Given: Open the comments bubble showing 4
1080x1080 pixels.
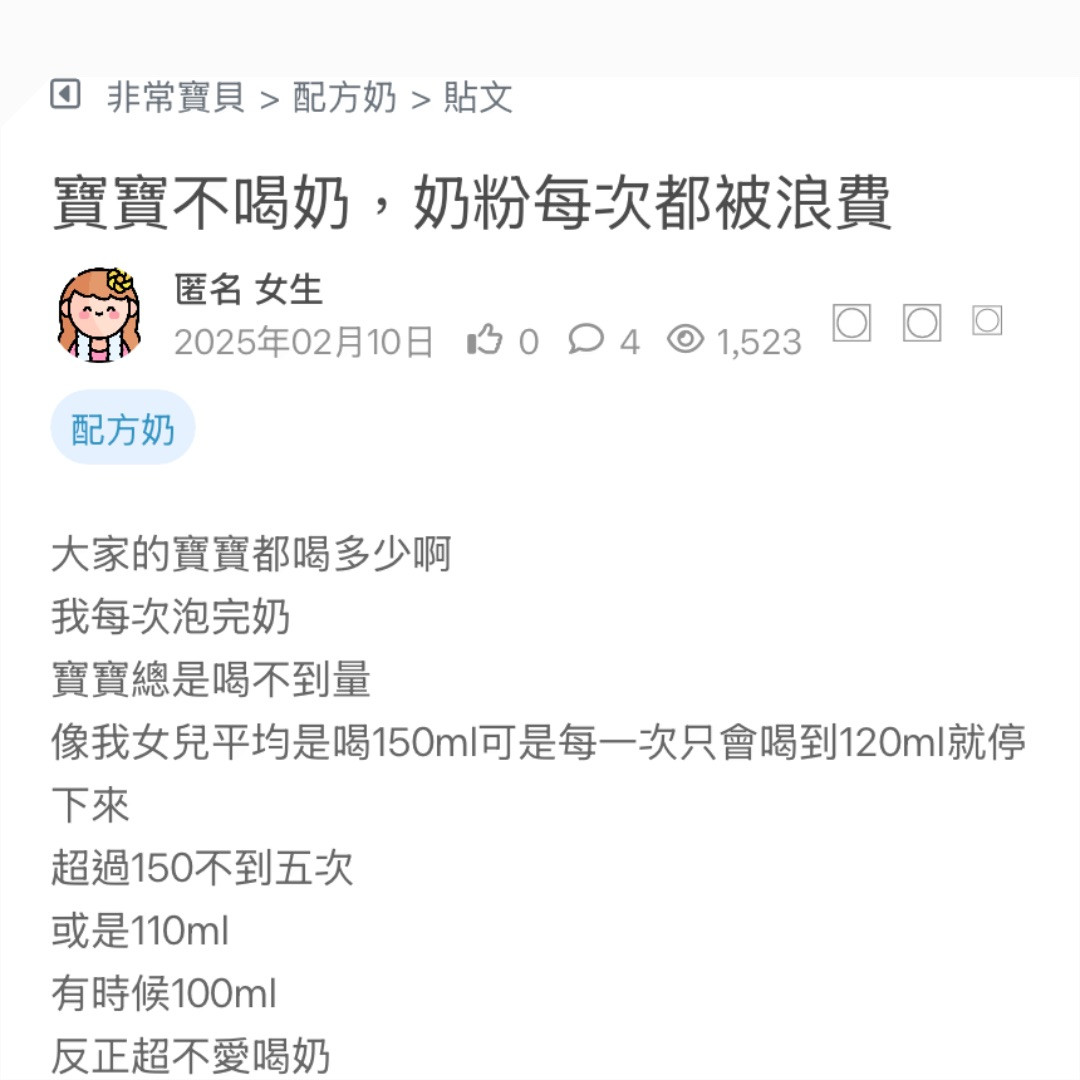Looking at the screenshot, I should coord(586,341).
